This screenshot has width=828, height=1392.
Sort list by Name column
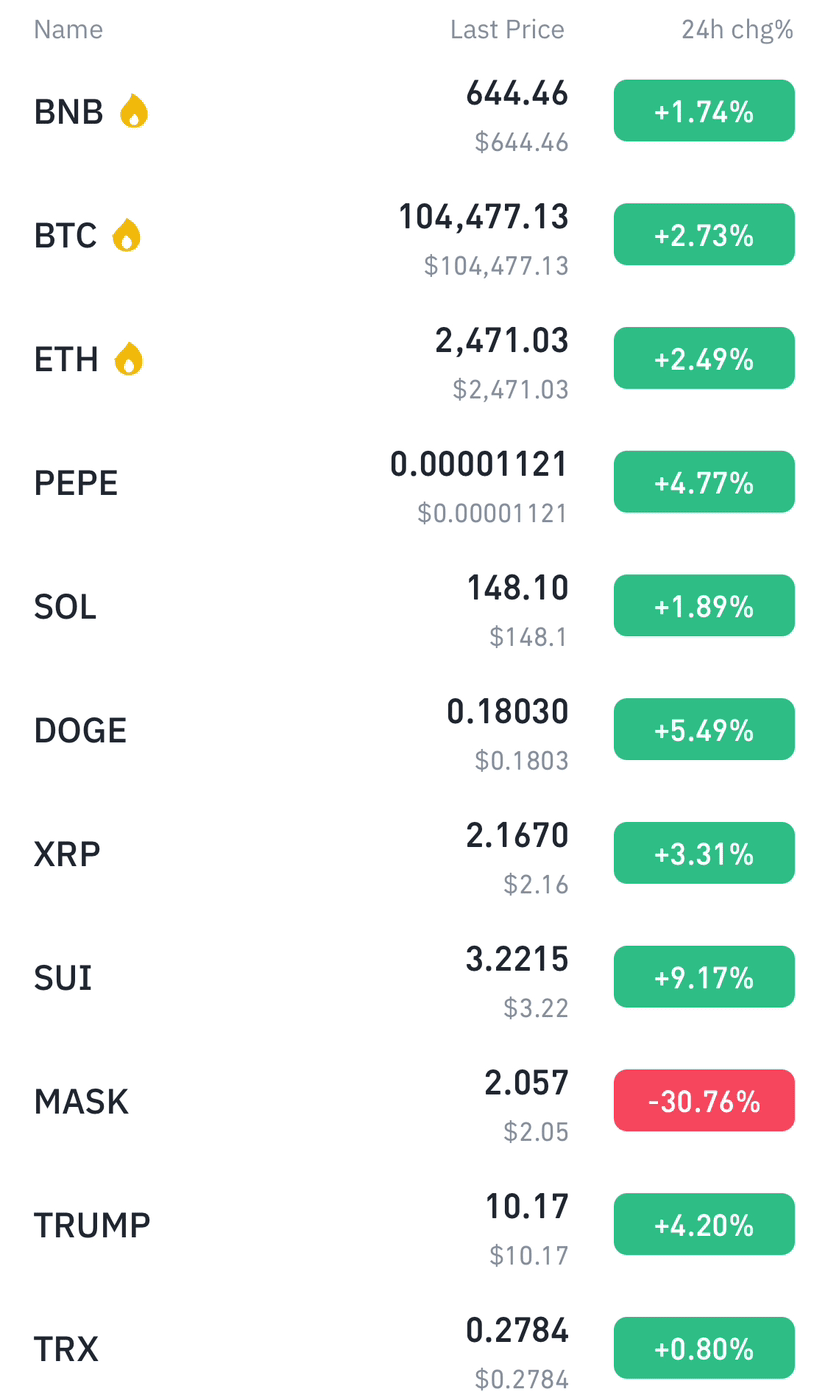pyautogui.click(x=68, y=30)
